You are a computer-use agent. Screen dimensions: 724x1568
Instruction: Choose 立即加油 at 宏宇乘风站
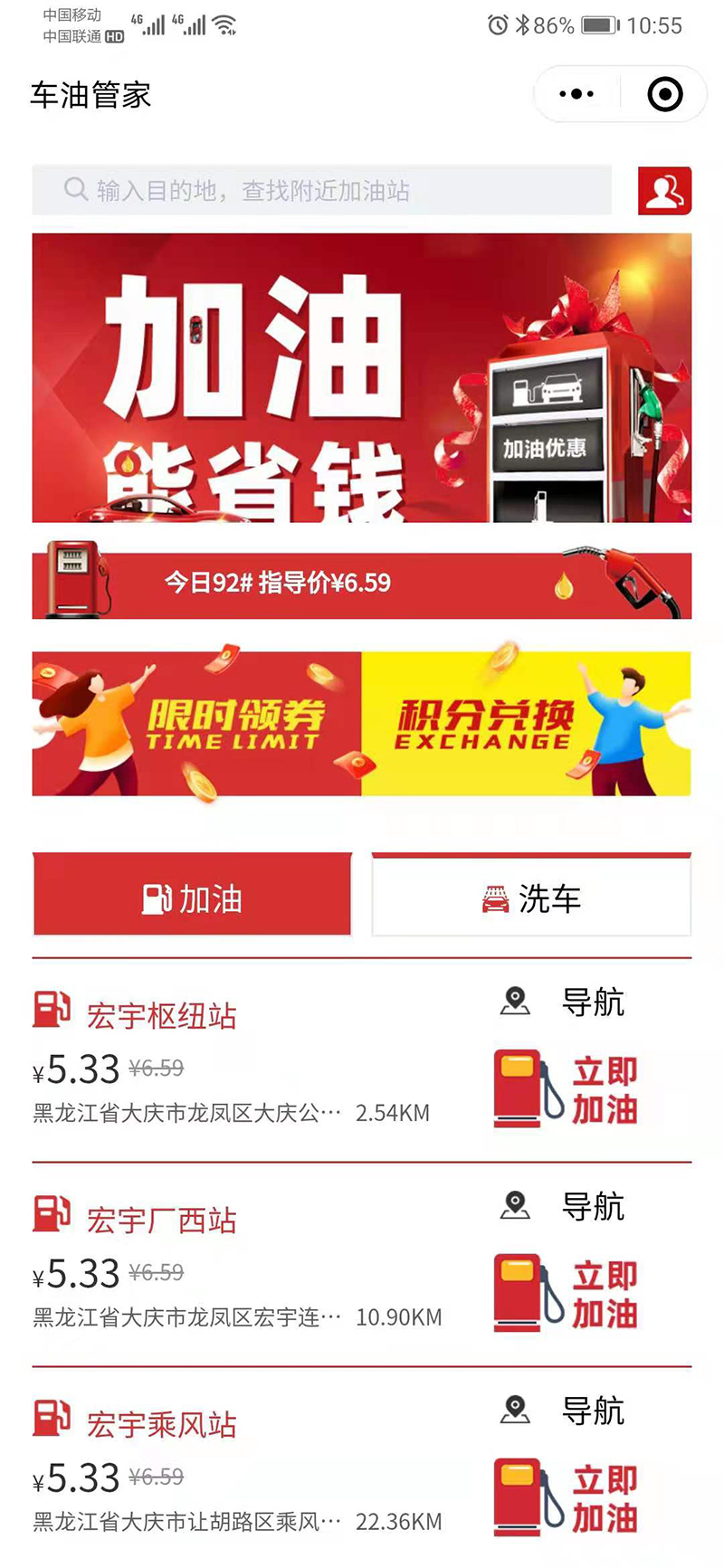[566, 1498]
